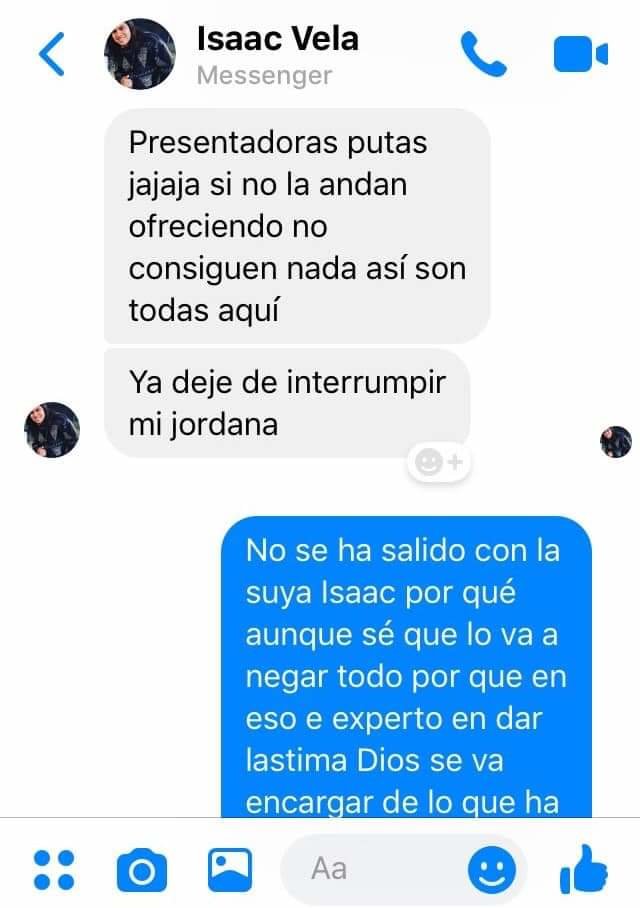Viewport: 640px width, 908px height.
Task: Open the emoji picker in message box
Action: coord(491,870)
